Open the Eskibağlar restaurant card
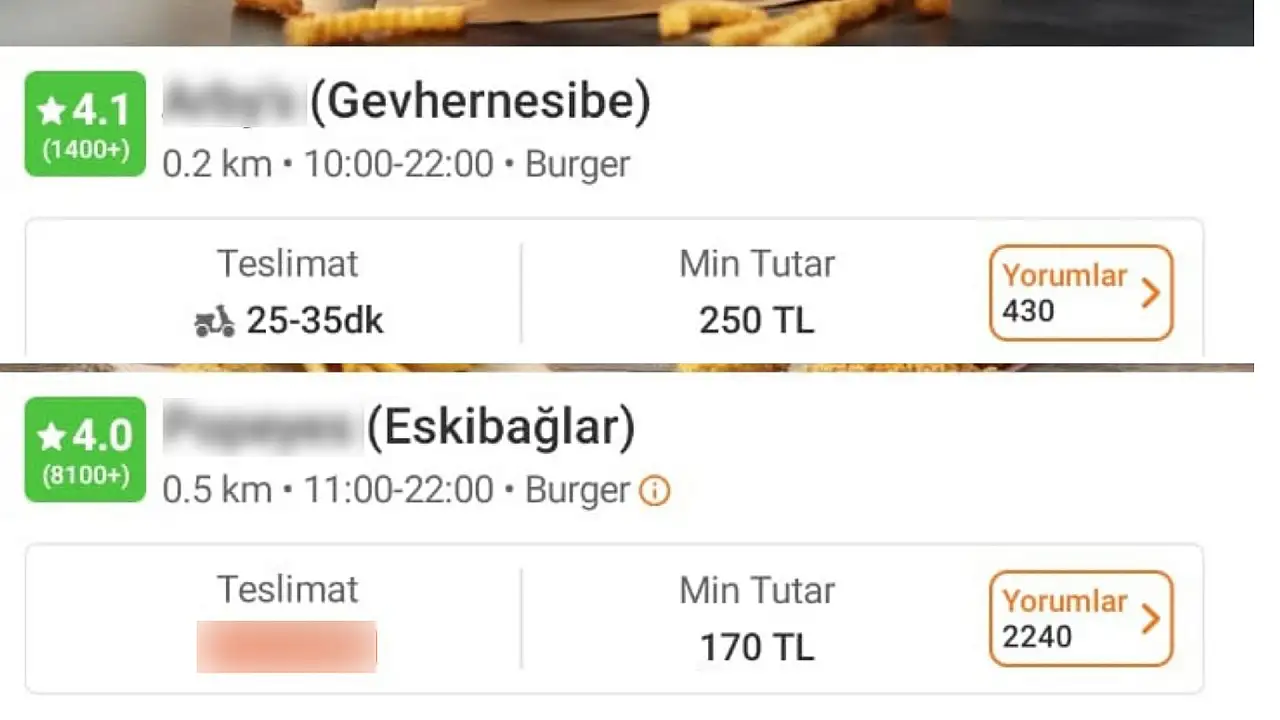This screenshot has height=720, width=1280. point(500,430)
